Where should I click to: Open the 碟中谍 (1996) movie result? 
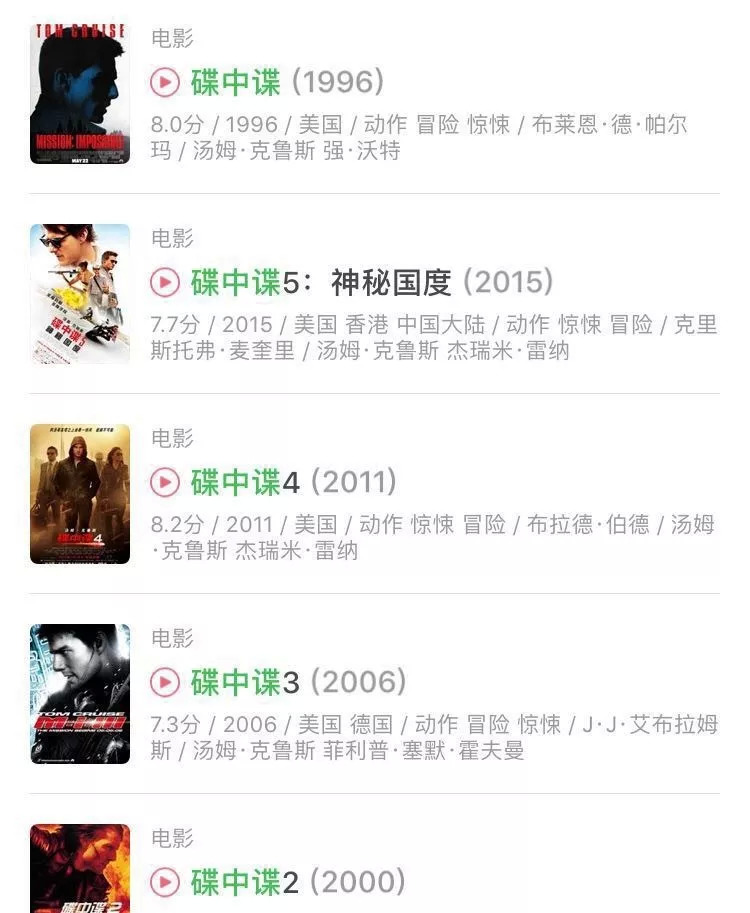coord(287,82)
